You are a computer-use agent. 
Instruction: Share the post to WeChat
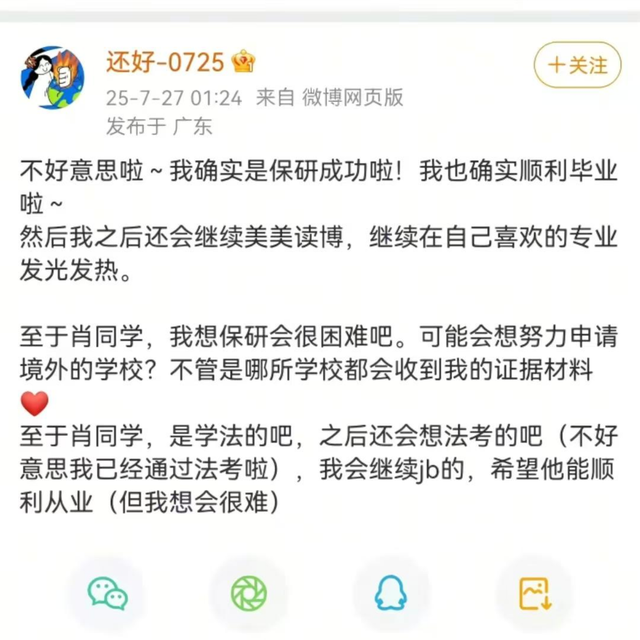pyautogui.click(x=107, y=594)
